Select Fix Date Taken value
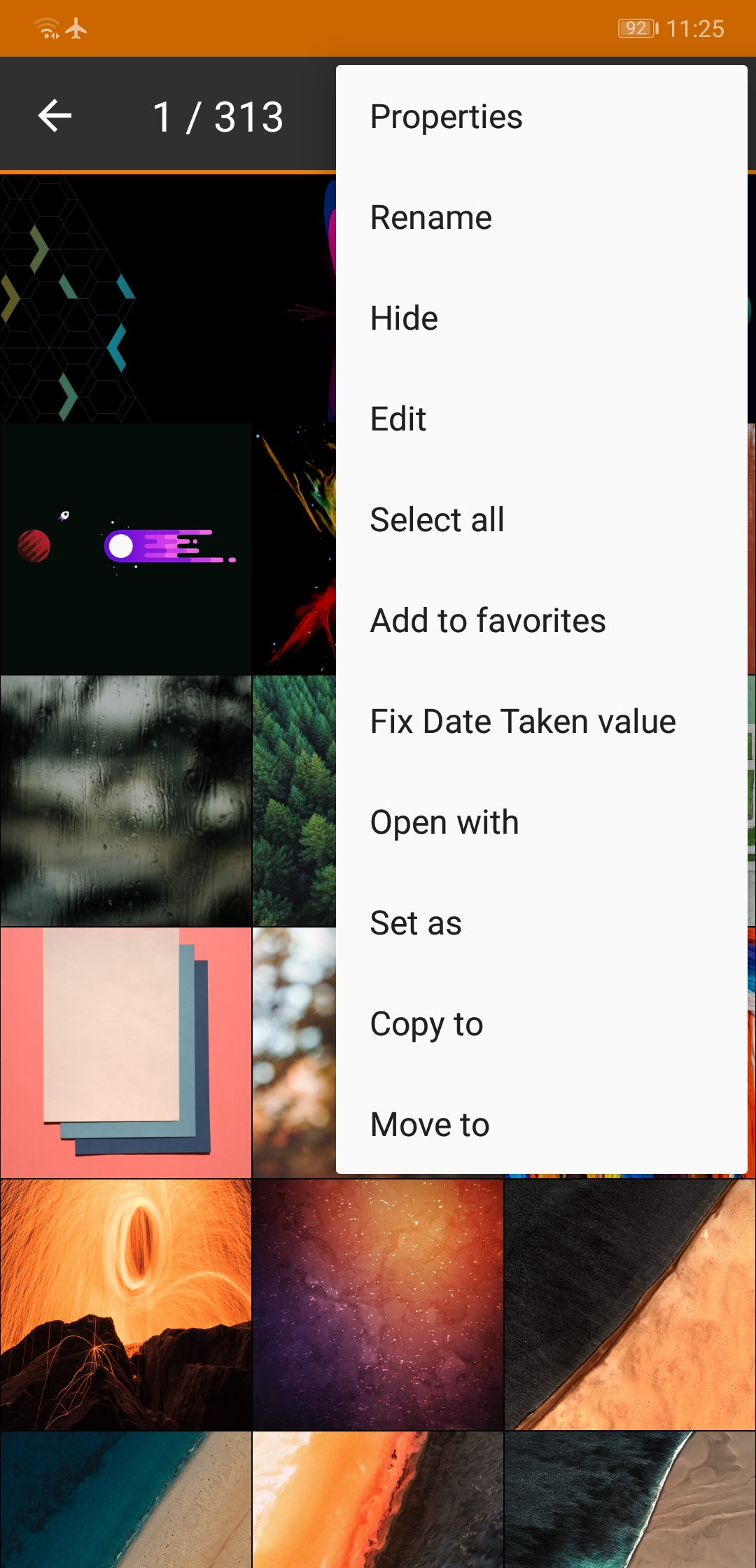Screen dimensions: 756x1568 tap(541, 722)
